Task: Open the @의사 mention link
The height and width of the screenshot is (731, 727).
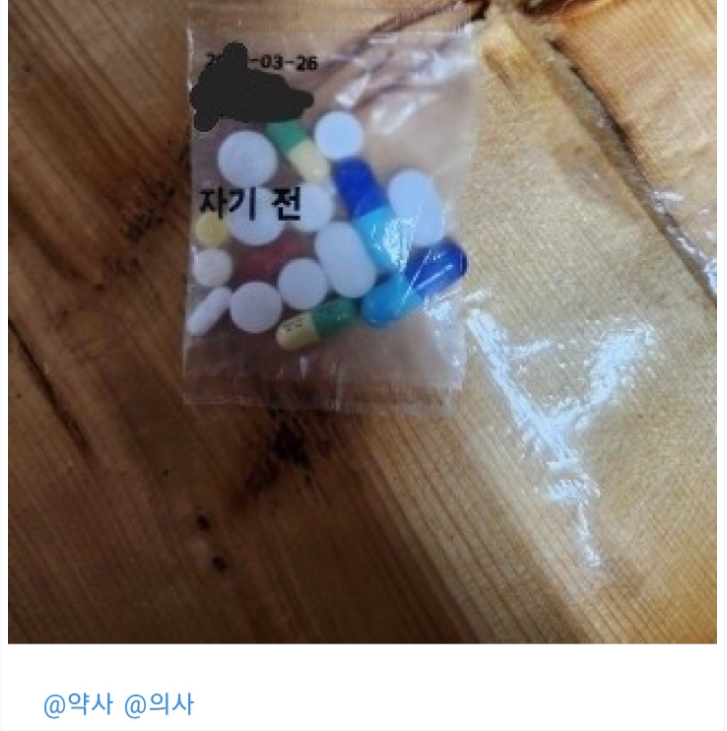Action: (158, 705)
